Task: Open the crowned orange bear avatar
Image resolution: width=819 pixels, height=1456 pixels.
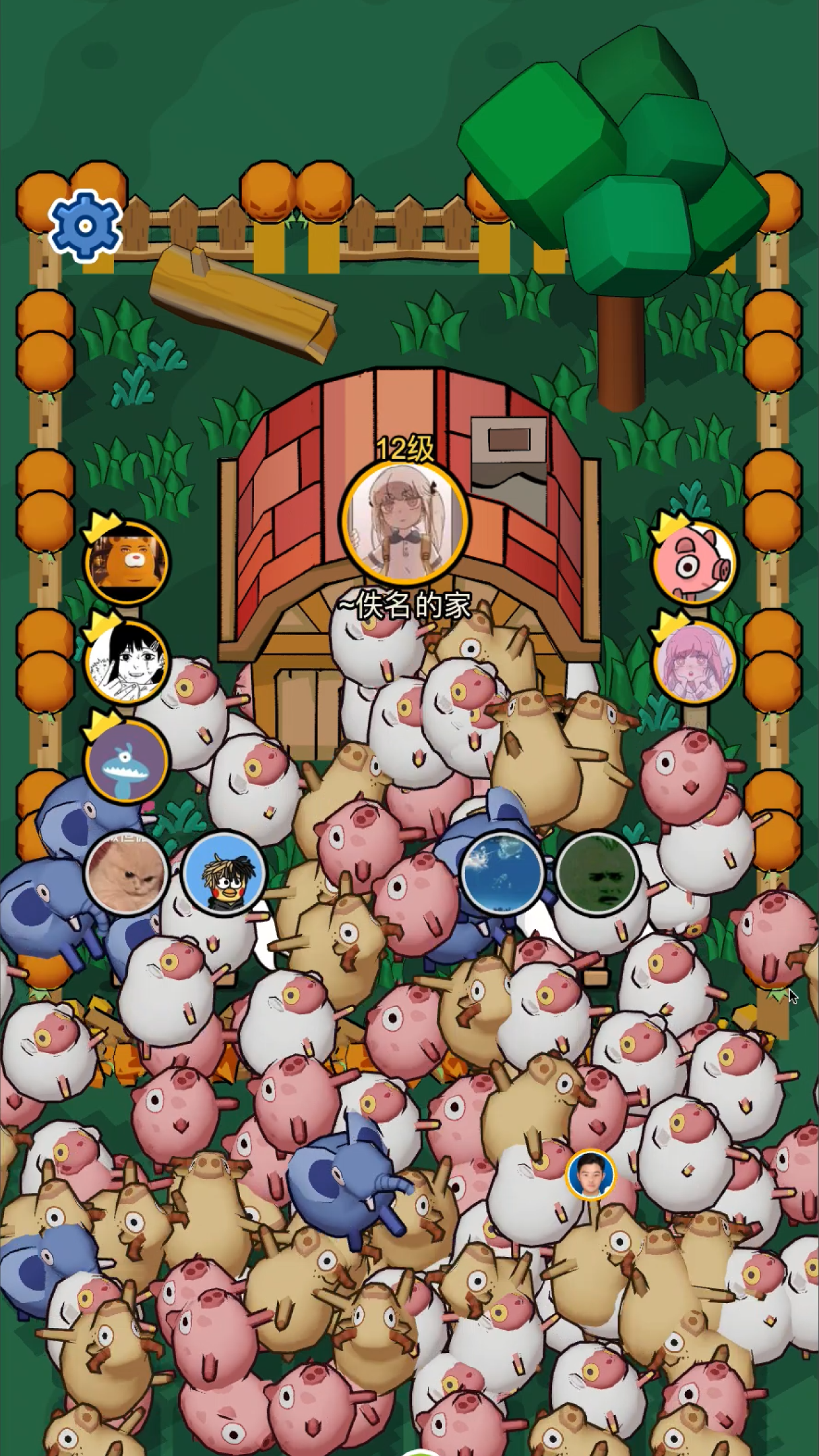Action: (127, 562)
